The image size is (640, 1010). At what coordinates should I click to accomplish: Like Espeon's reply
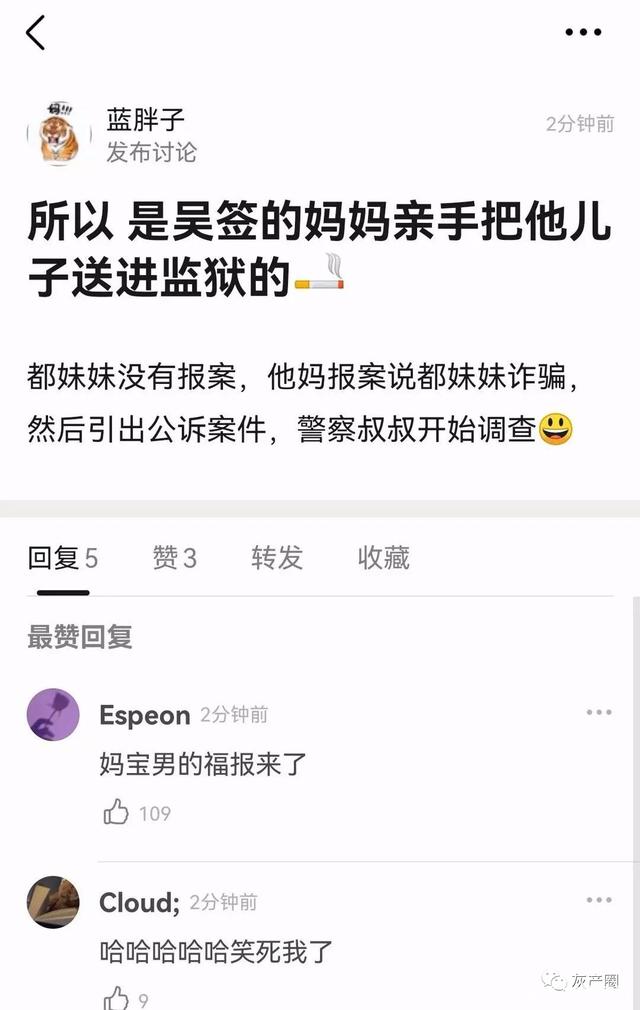point(117,812)
